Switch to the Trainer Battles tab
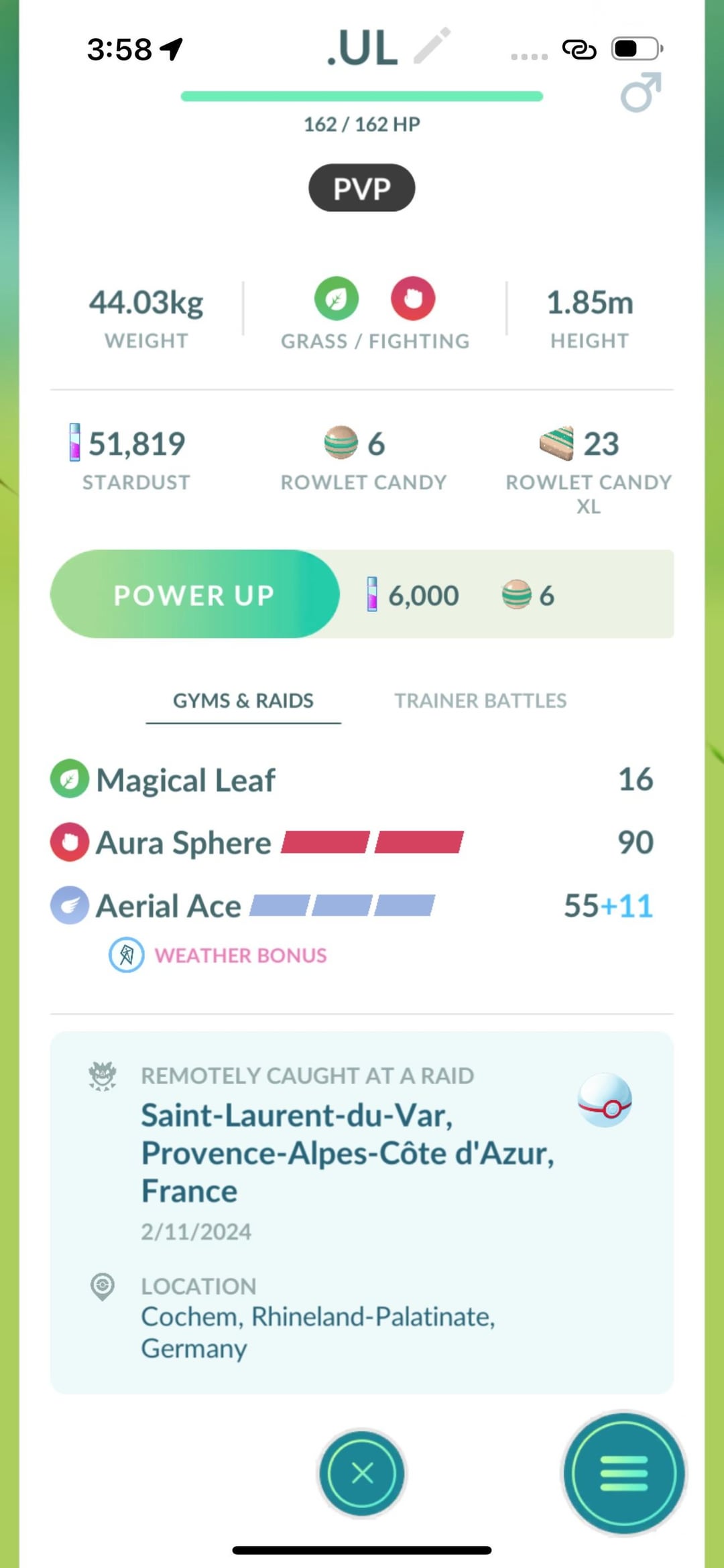Screen dimensions: 724x1568 click(x=480, y=701)
